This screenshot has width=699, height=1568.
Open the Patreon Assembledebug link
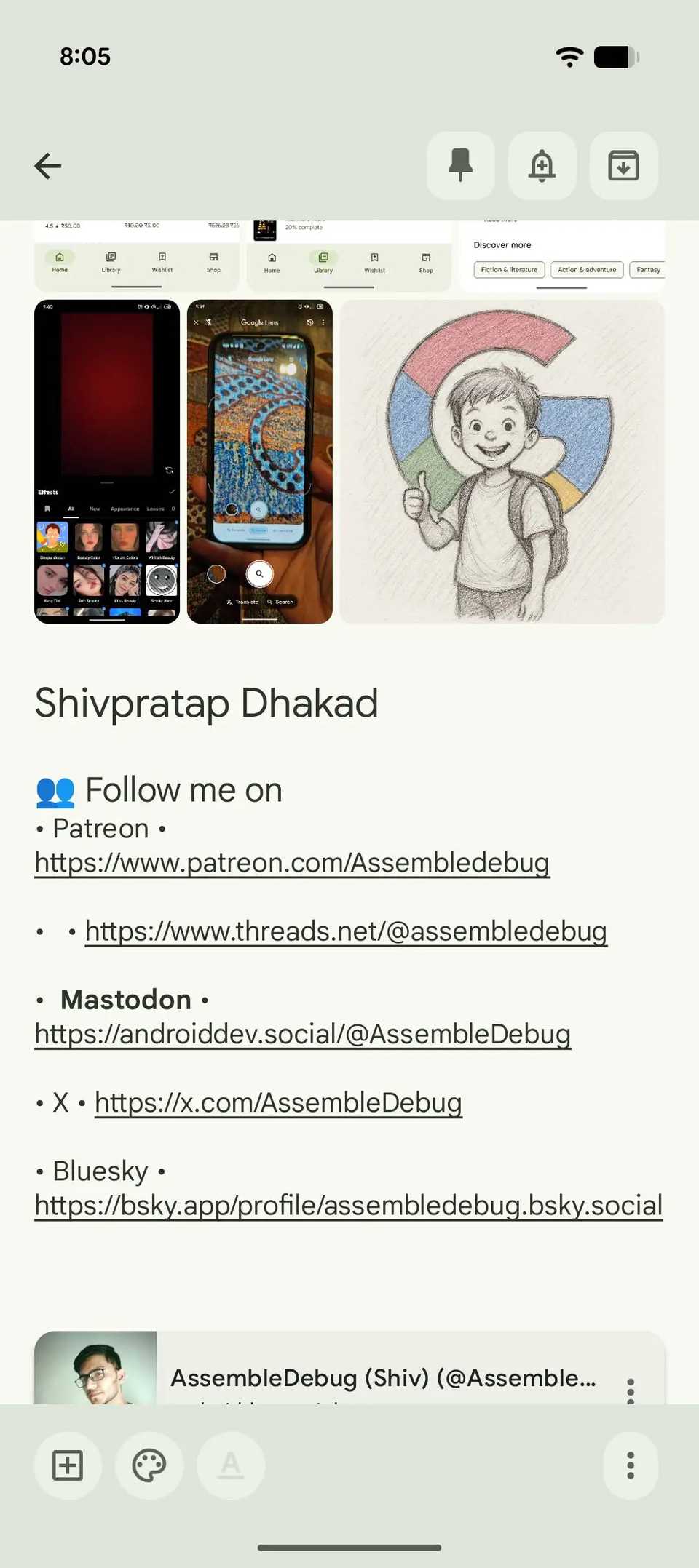coord(291,863)
